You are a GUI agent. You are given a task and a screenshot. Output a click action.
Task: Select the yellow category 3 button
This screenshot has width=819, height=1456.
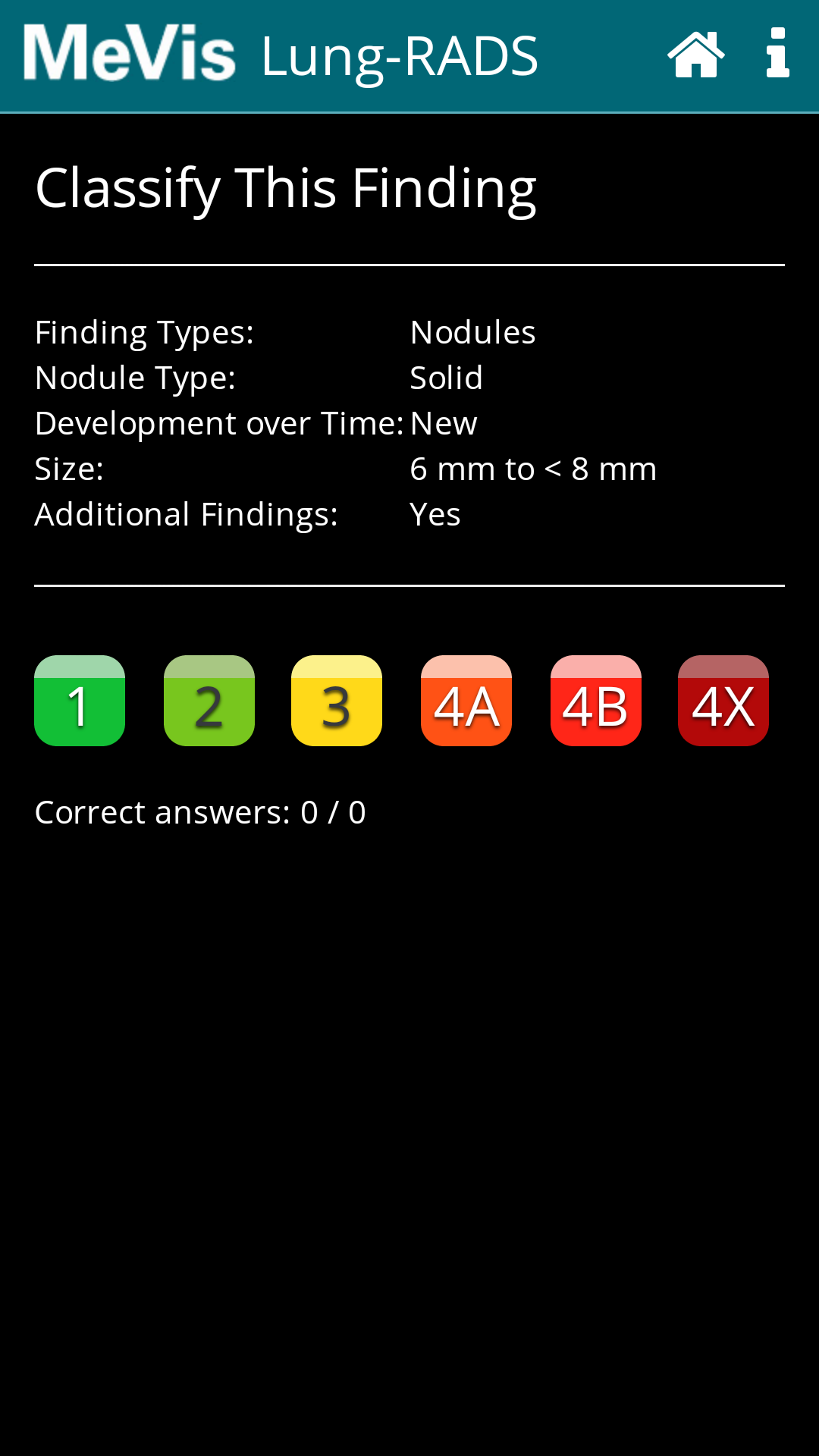coord(337,701)
